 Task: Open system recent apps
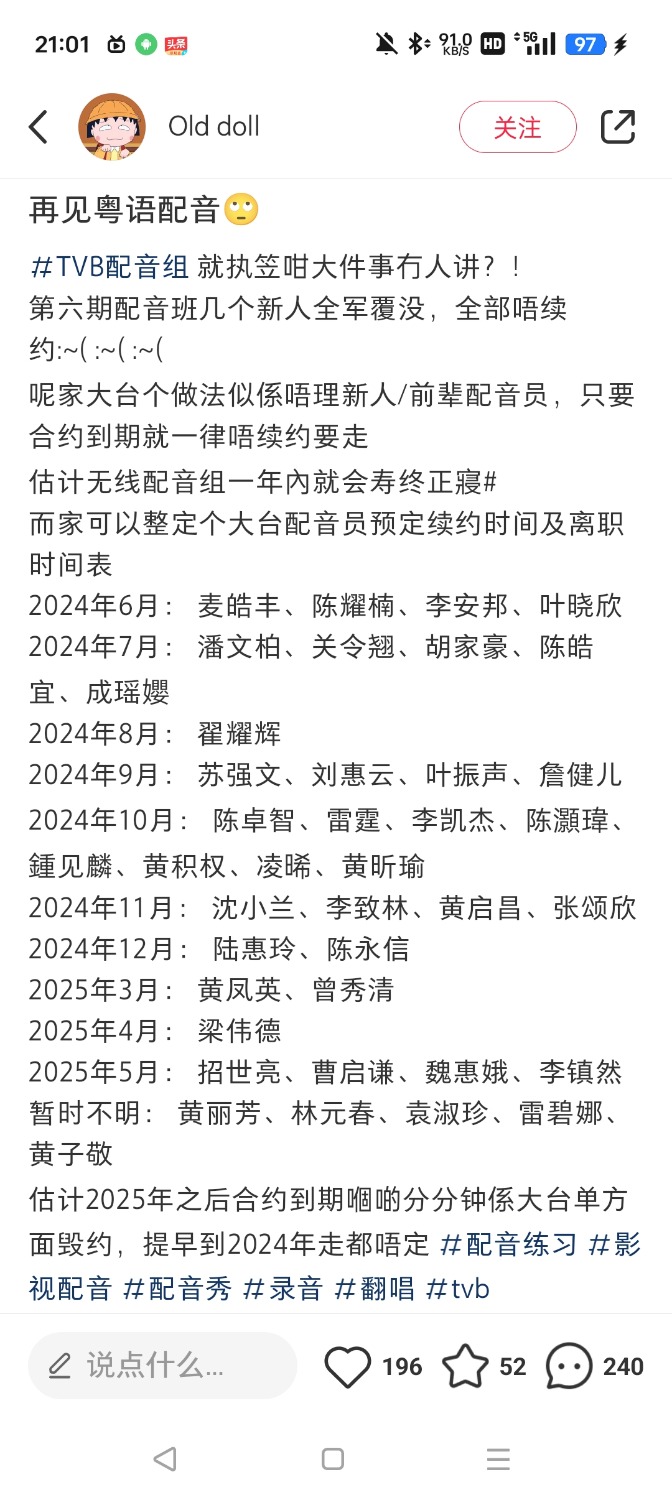click(x=498, y=1459)
